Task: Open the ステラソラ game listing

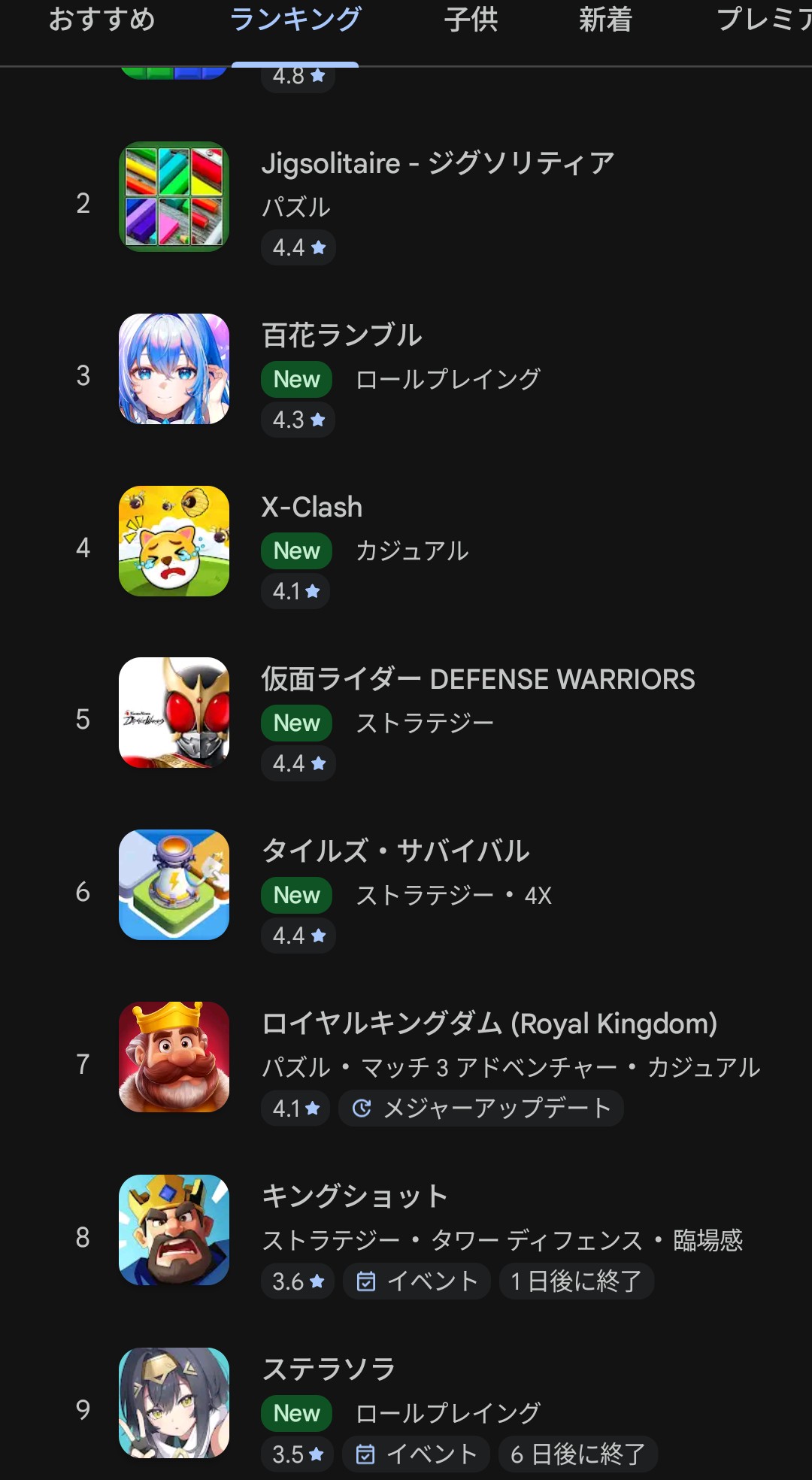Action: 329,1369
